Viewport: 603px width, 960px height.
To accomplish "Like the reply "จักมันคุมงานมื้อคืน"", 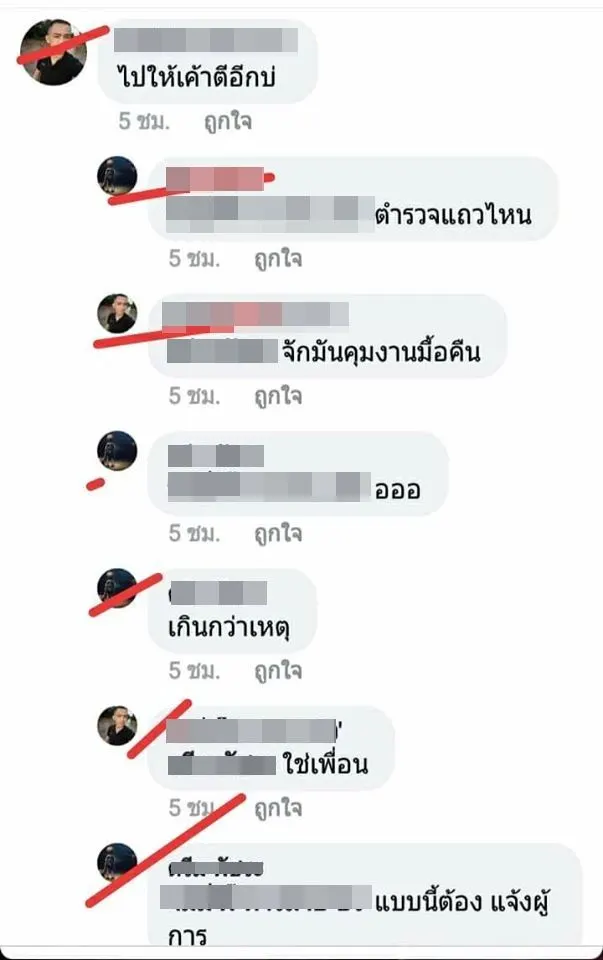I will [277, 396].
